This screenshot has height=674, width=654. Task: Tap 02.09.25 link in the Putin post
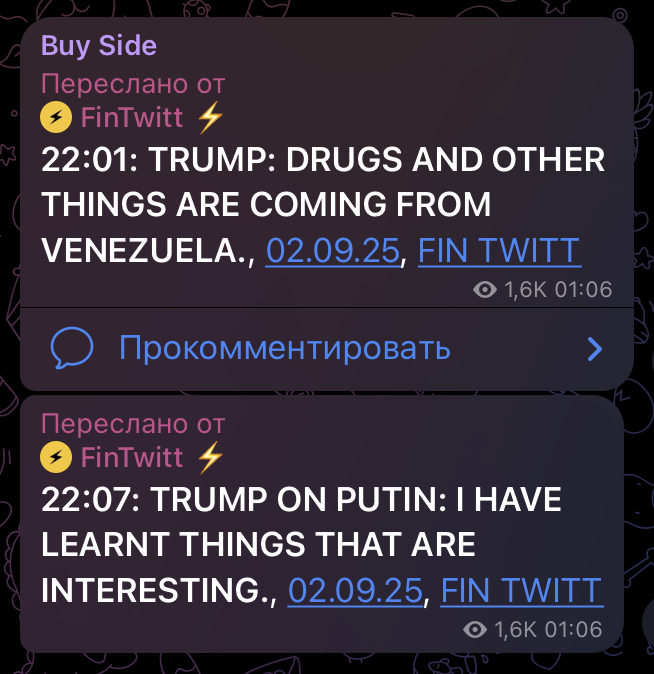355,590
